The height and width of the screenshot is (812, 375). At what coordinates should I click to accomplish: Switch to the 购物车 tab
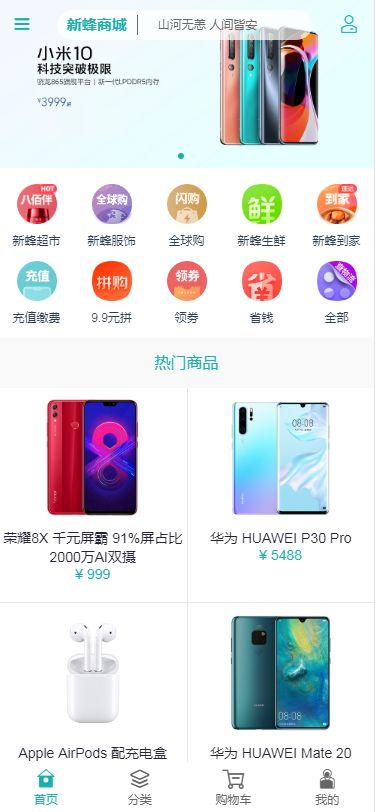click(233, 787)
